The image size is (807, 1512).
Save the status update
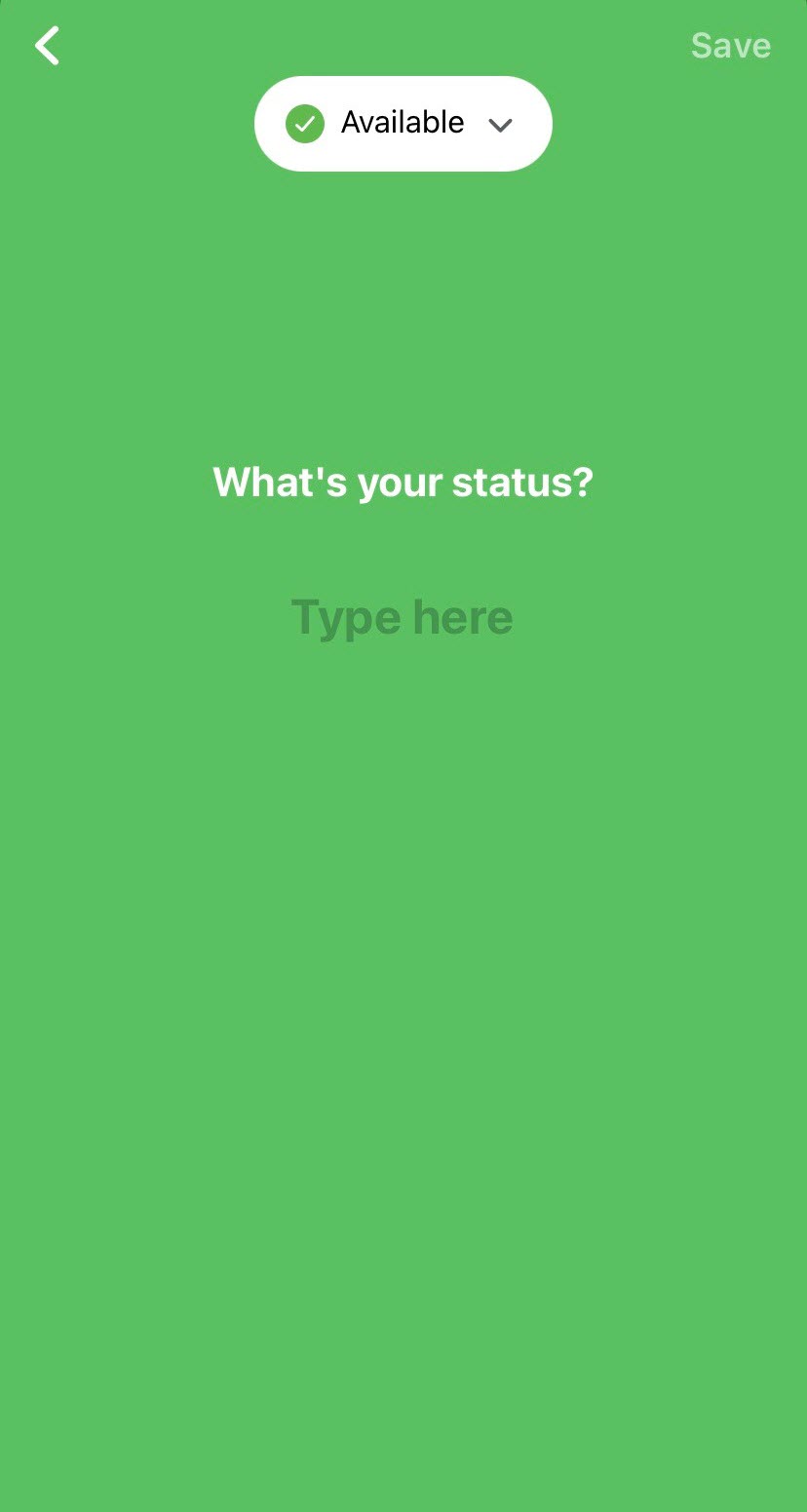pos(730,46)
